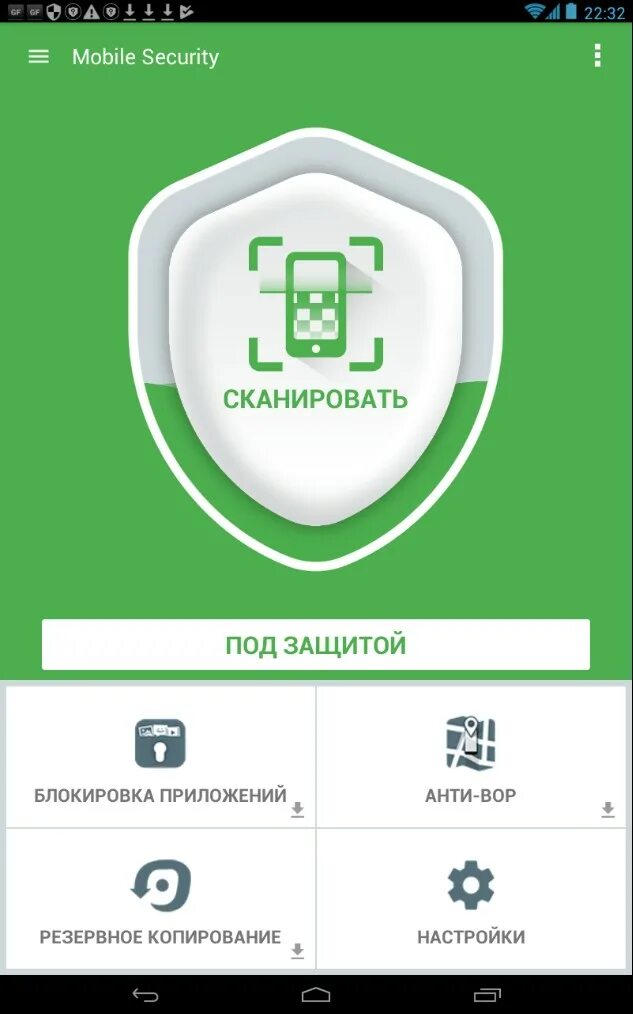The width and height of the screenshot is (633, 1014).
Task: Start a scan with СКАНИРОВАТЬ shield
Action: click(316, 349)
